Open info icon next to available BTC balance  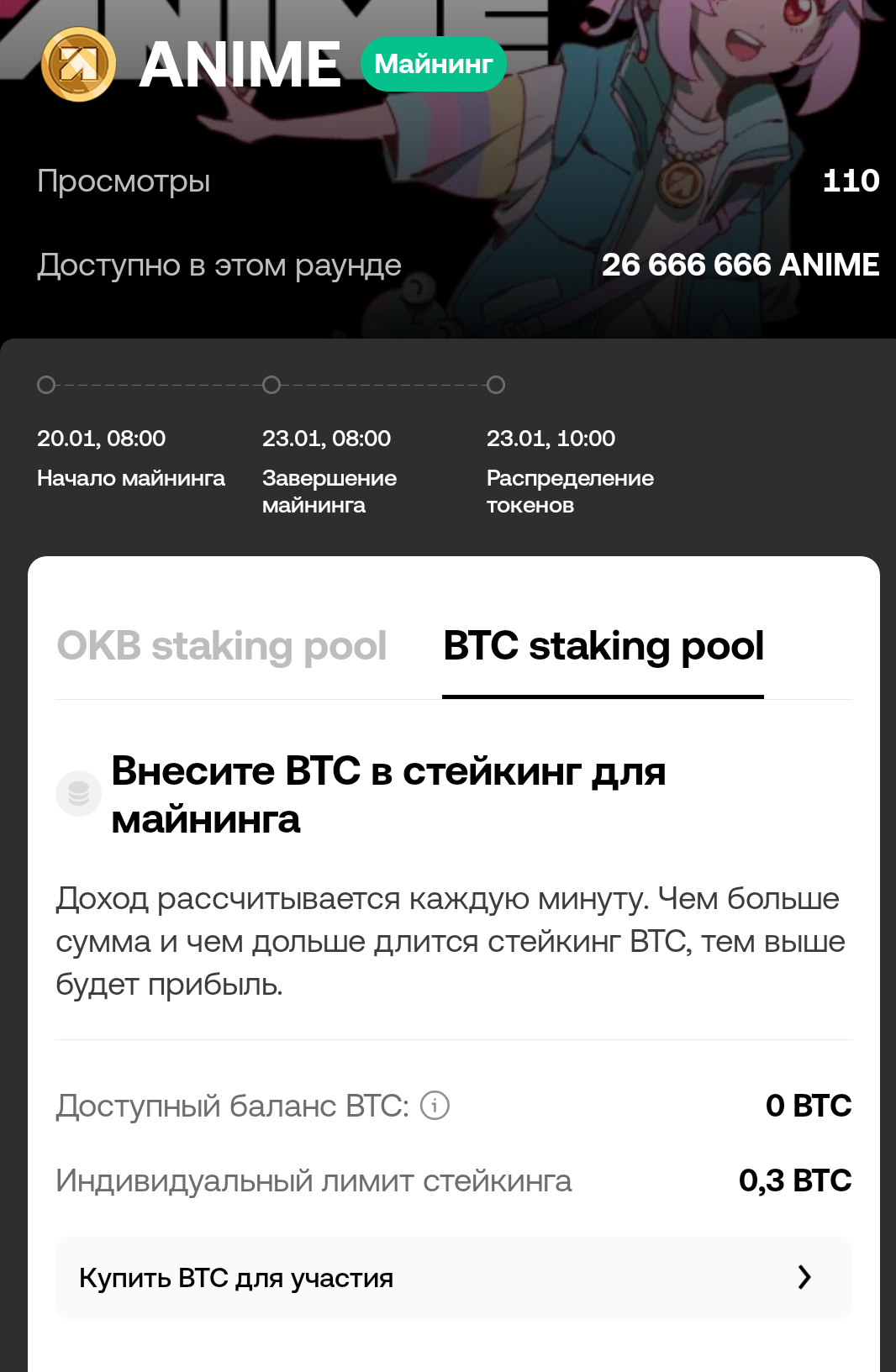coord(435,1105)
